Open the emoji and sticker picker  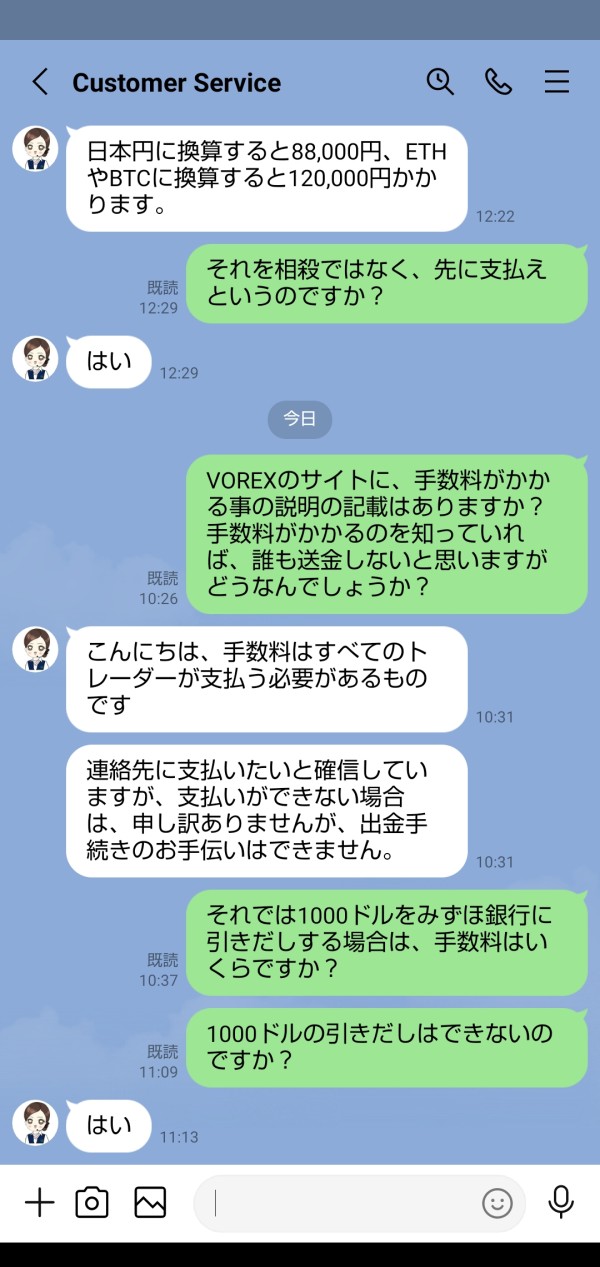click(497, 1203)
